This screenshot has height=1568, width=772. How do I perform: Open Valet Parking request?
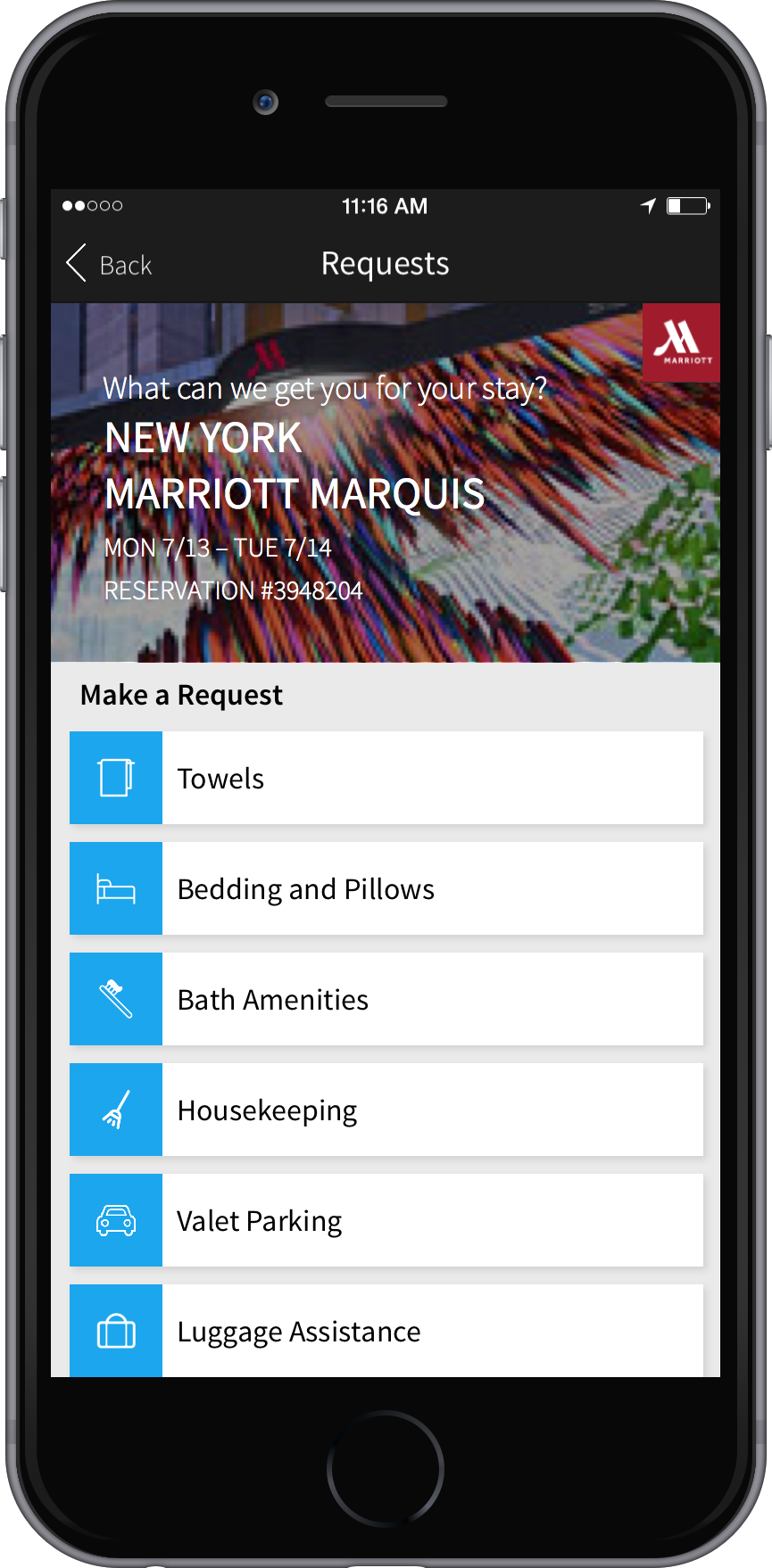click(386, 1220)
